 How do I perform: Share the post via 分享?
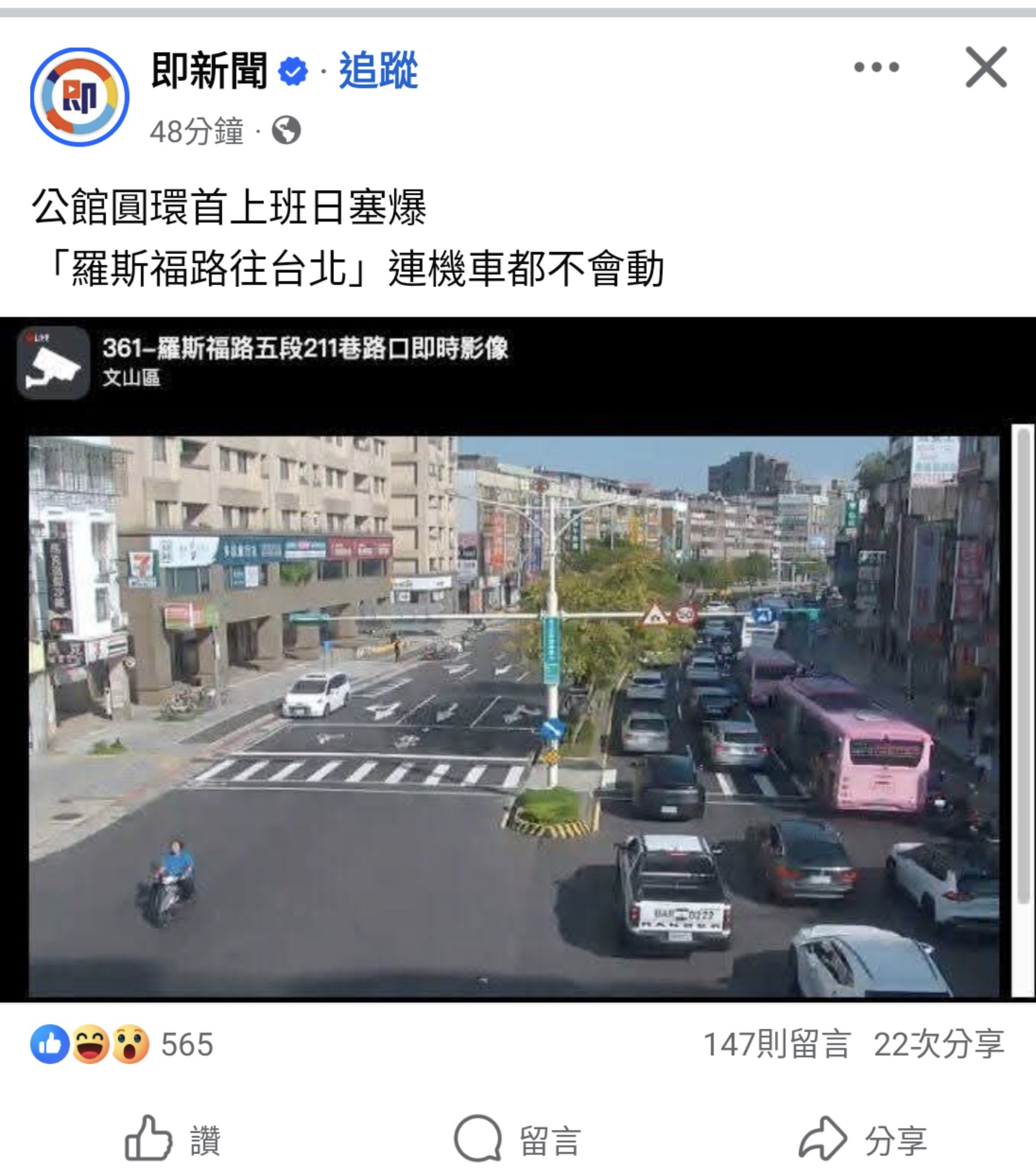(x=863, y=1138)
